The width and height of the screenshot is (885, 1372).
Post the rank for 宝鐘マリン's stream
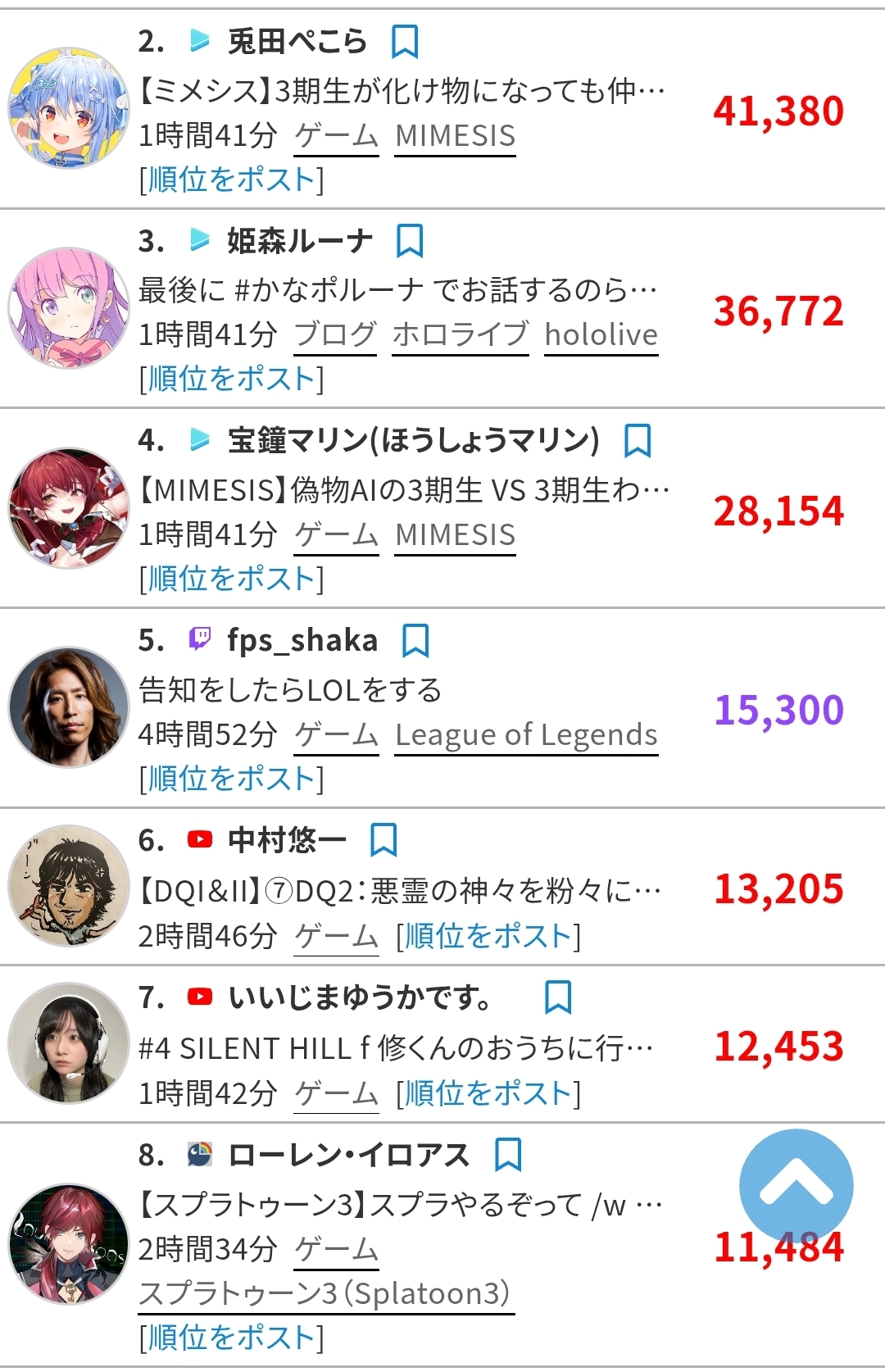pos(232,579)
